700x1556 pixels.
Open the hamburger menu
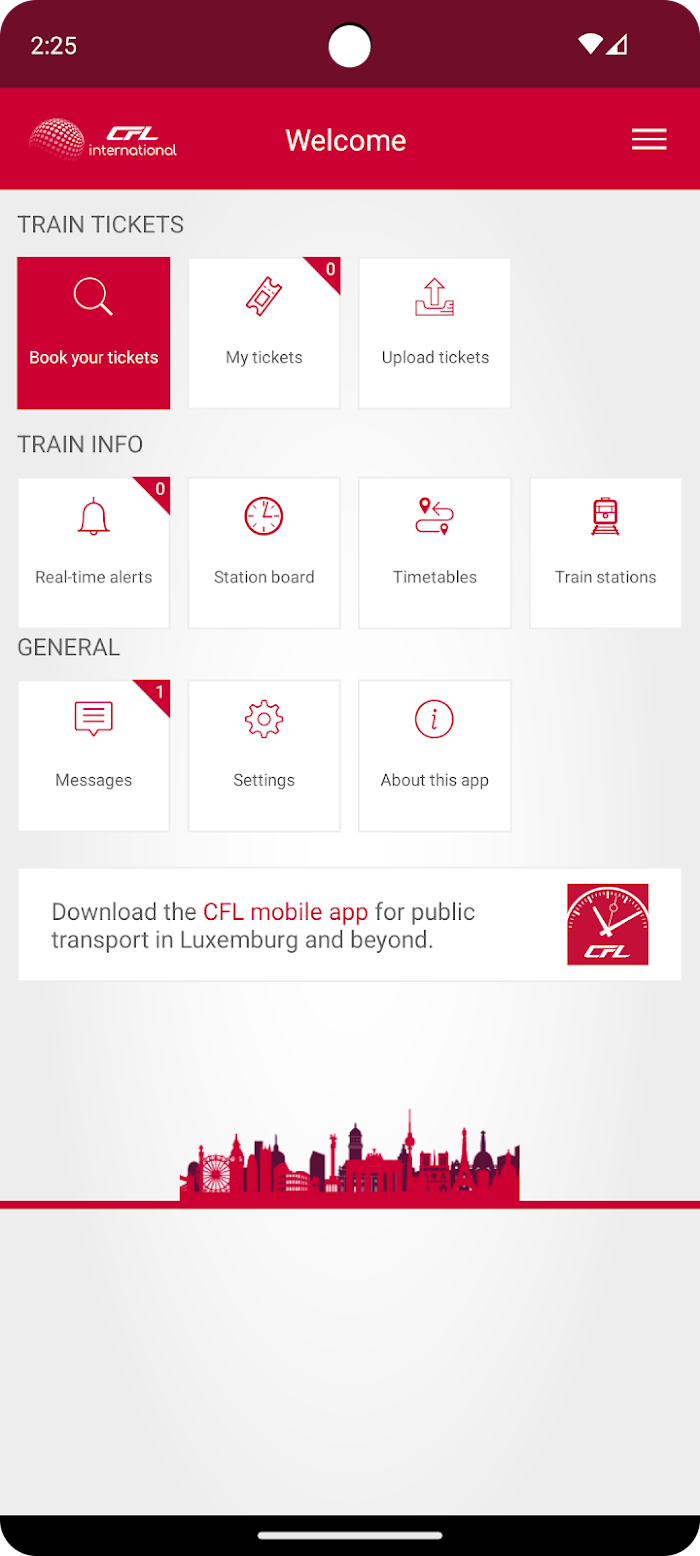coord(649,139)
